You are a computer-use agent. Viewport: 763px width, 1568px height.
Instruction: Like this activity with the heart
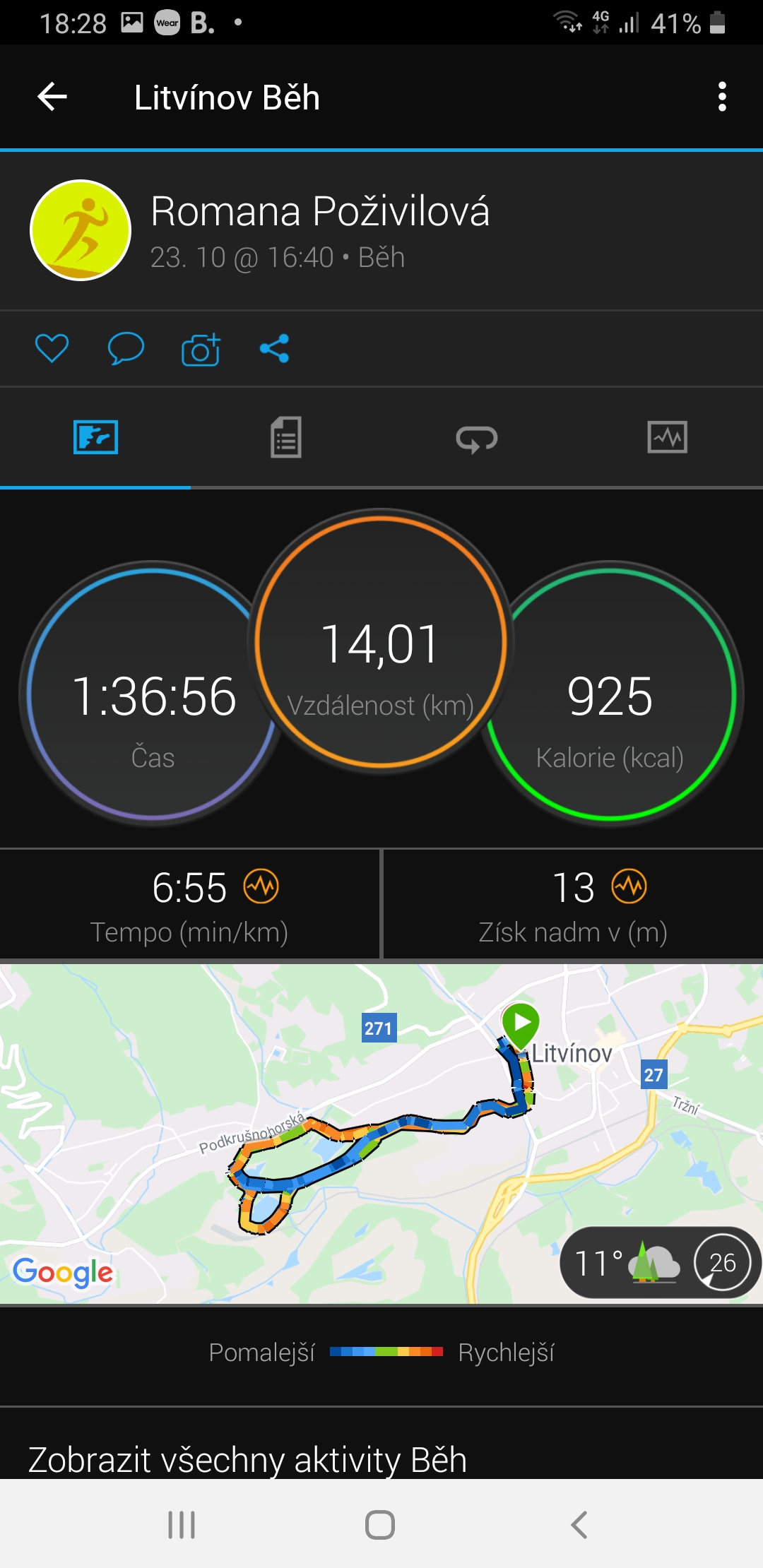(x=52, y=348)
